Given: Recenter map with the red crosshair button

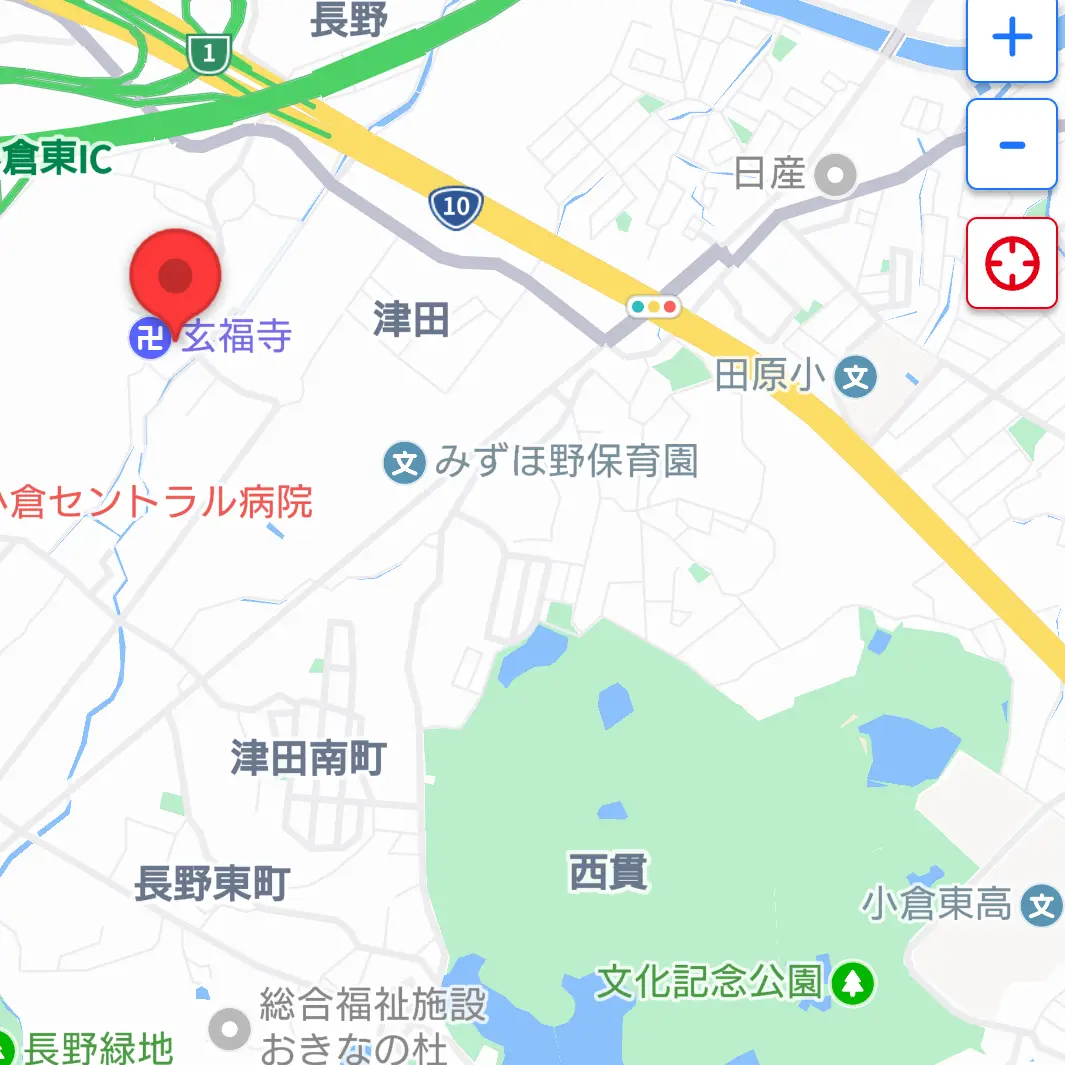Looking at the screenshot, I should click(1011, 263).
